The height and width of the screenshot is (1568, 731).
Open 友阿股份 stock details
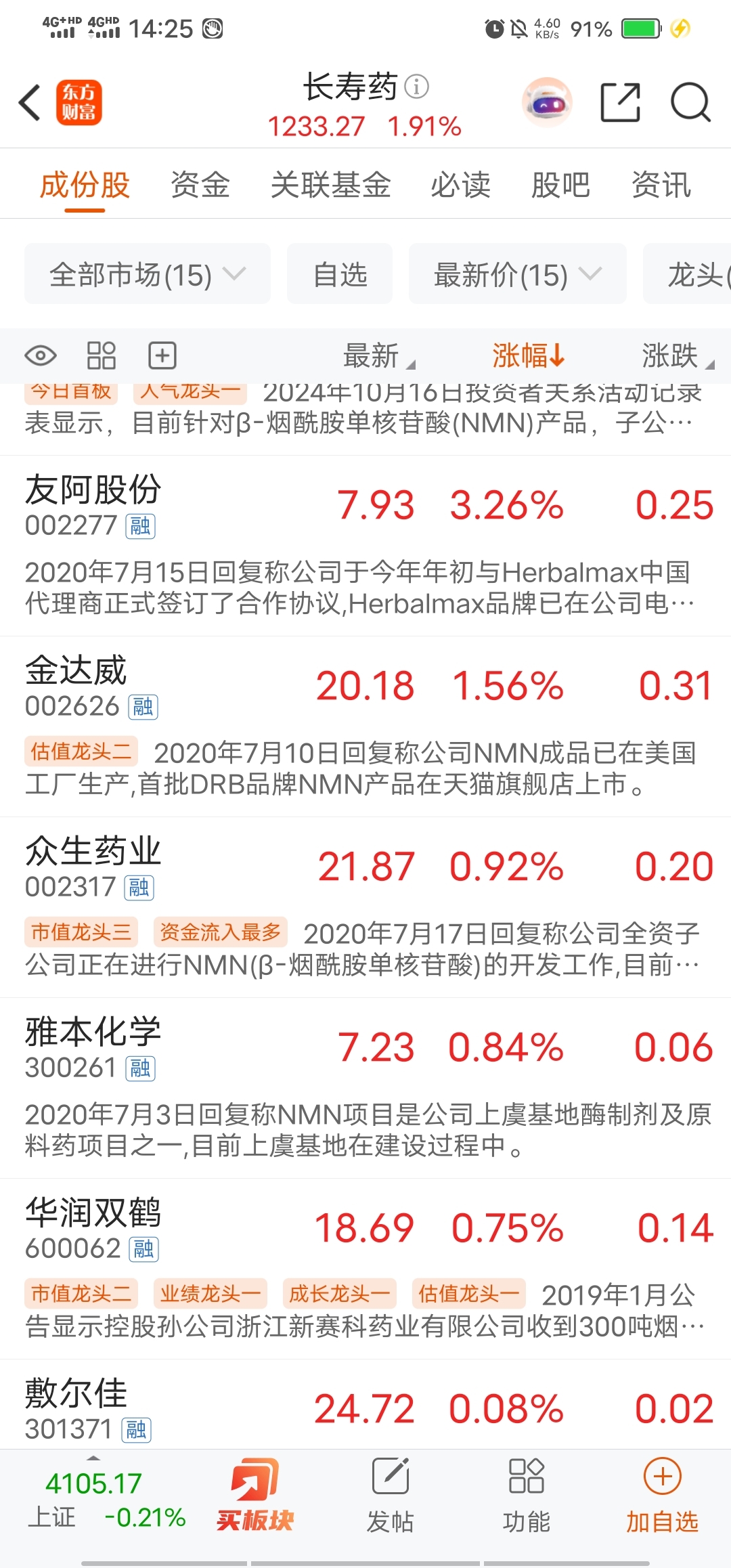93,490
